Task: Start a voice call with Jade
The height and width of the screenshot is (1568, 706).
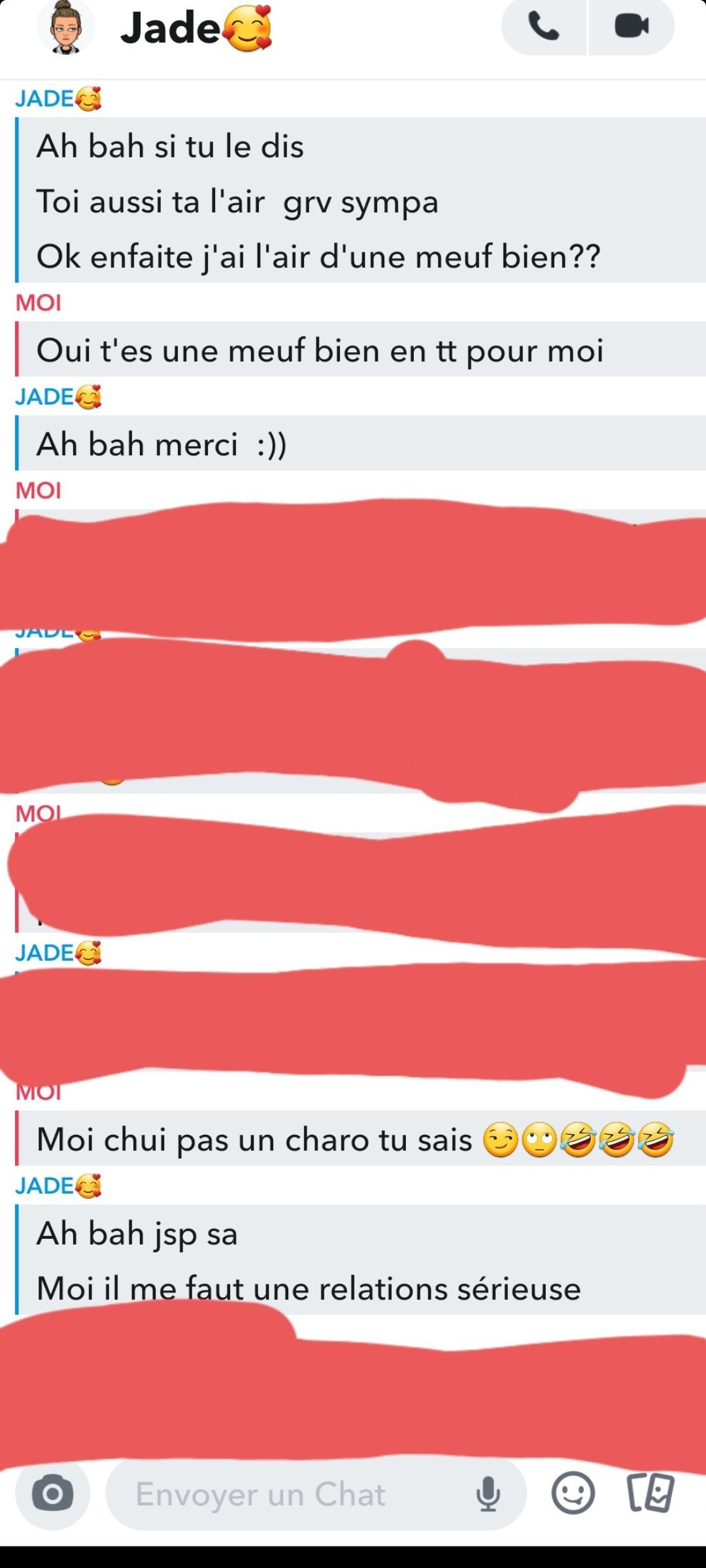Action: click(543, 27)
